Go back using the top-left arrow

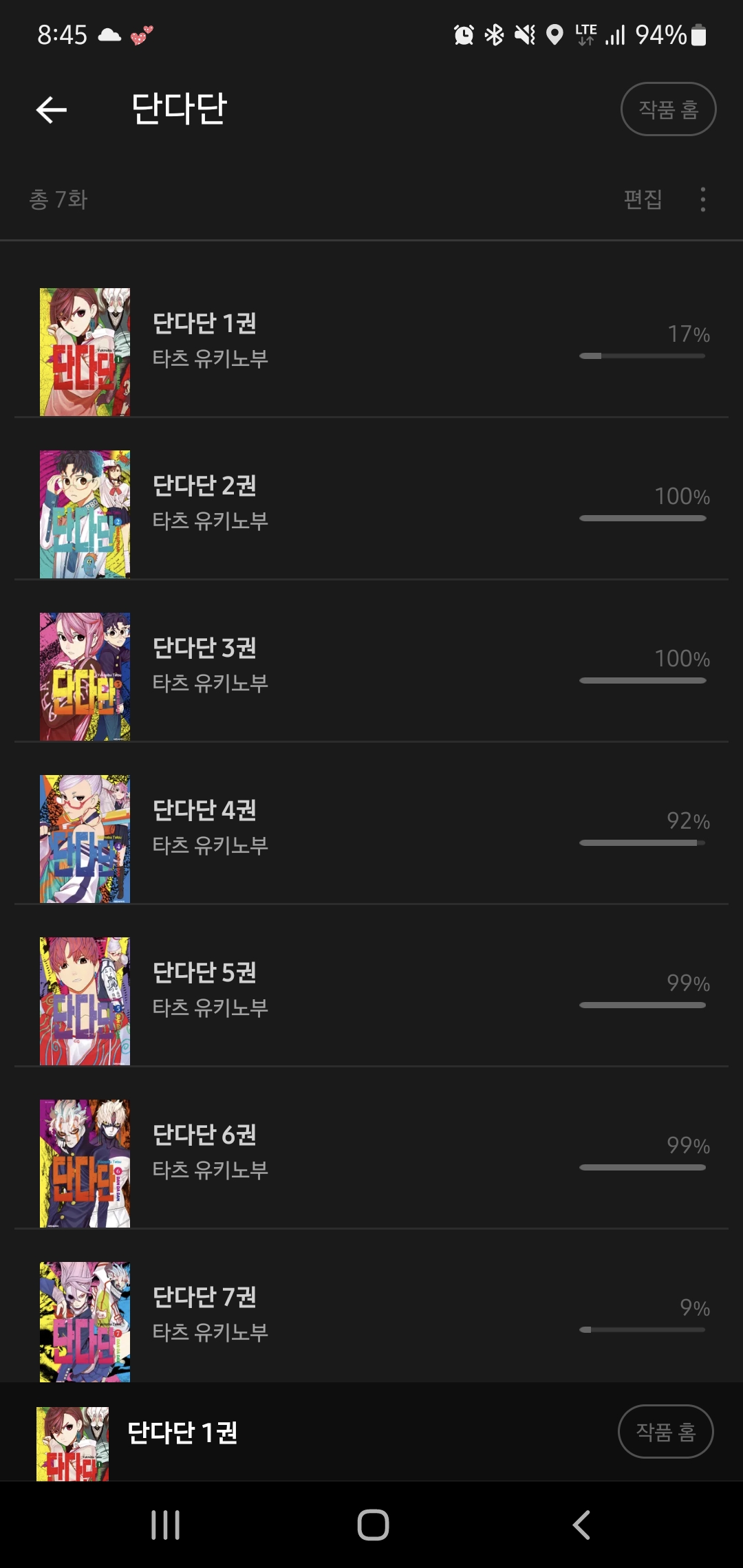(52, 109)
